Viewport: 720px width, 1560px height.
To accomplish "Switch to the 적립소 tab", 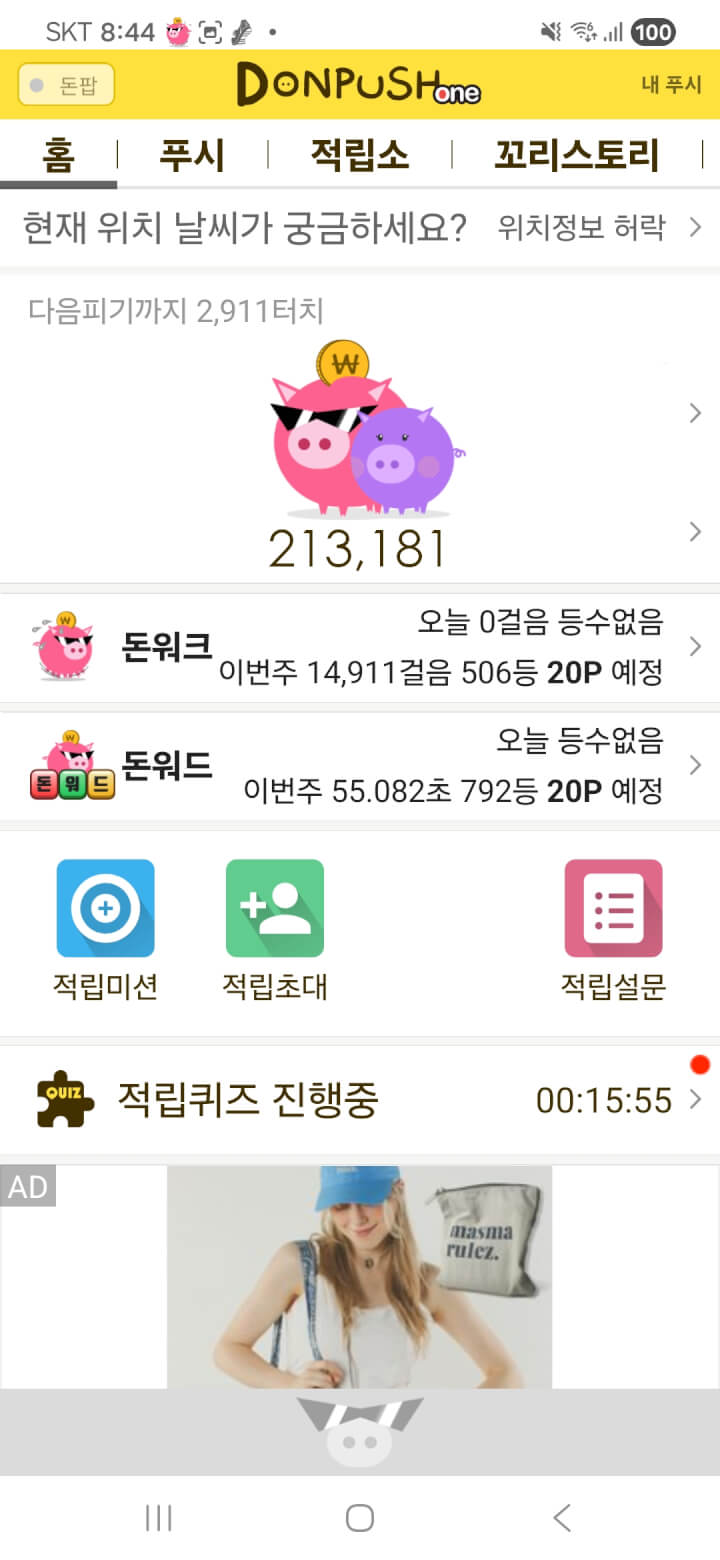I will pos(359,155).
